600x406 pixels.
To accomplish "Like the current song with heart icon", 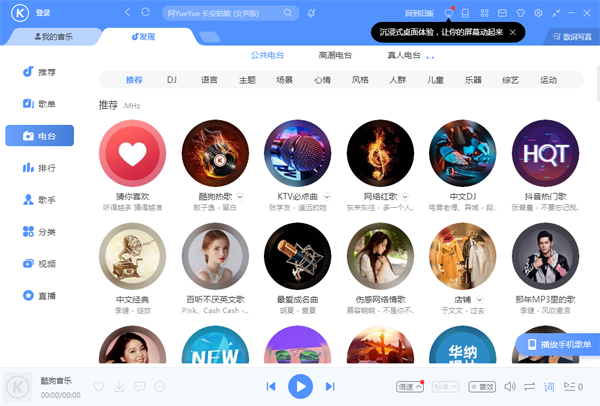I will pyautogui.click(x=99, y=386).
